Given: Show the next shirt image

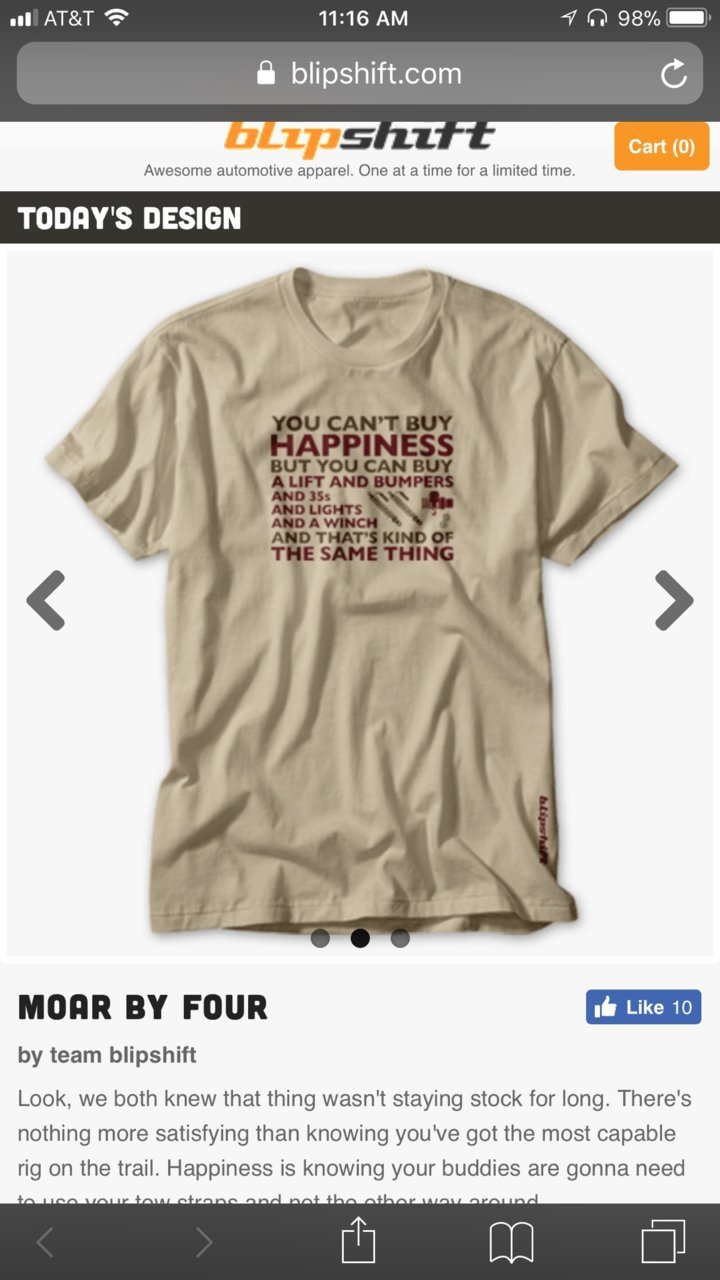Looking at the screenshot, I should [x=673, y=600].
